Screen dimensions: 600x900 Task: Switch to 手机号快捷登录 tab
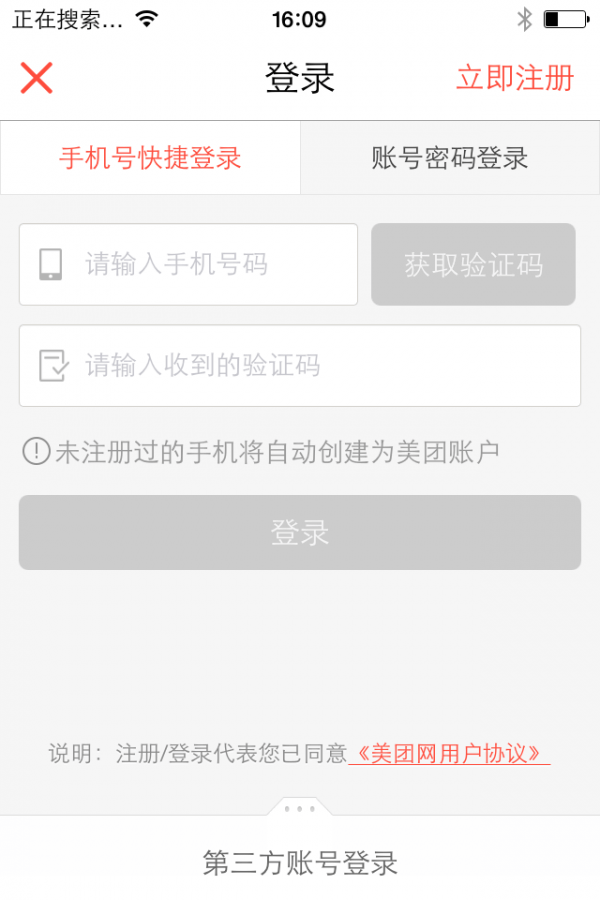[150, 158]
